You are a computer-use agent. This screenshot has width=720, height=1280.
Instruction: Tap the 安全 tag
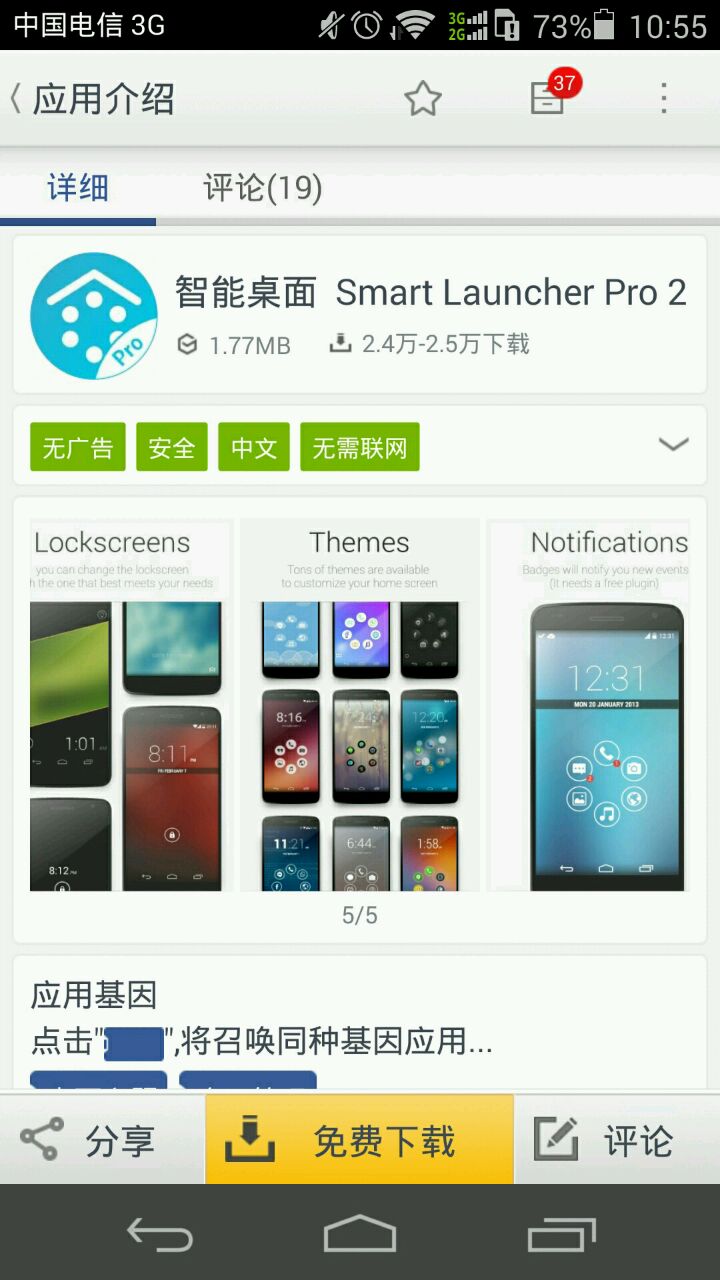pyautogui.click(x=172, y=447)
